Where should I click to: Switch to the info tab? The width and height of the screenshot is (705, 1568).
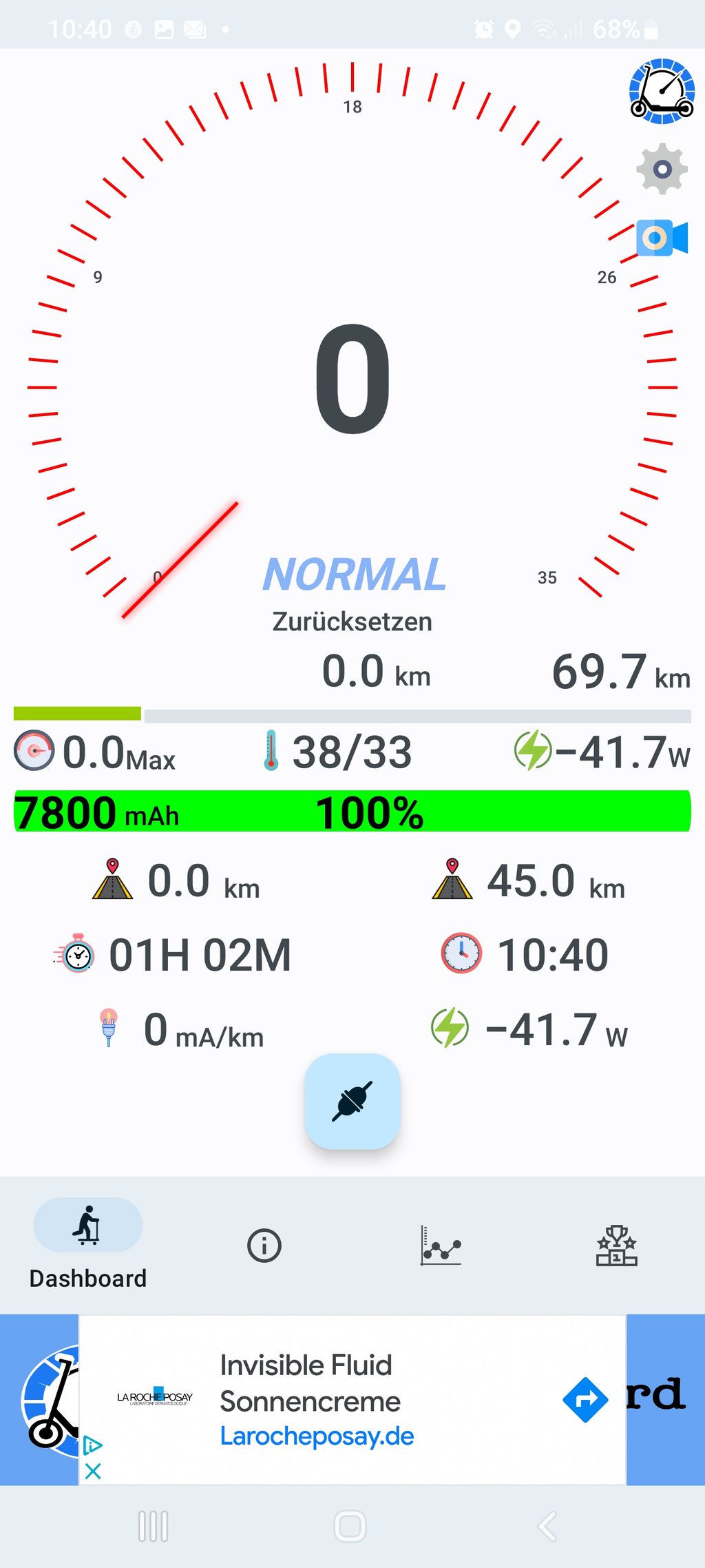coord(264,1246)
